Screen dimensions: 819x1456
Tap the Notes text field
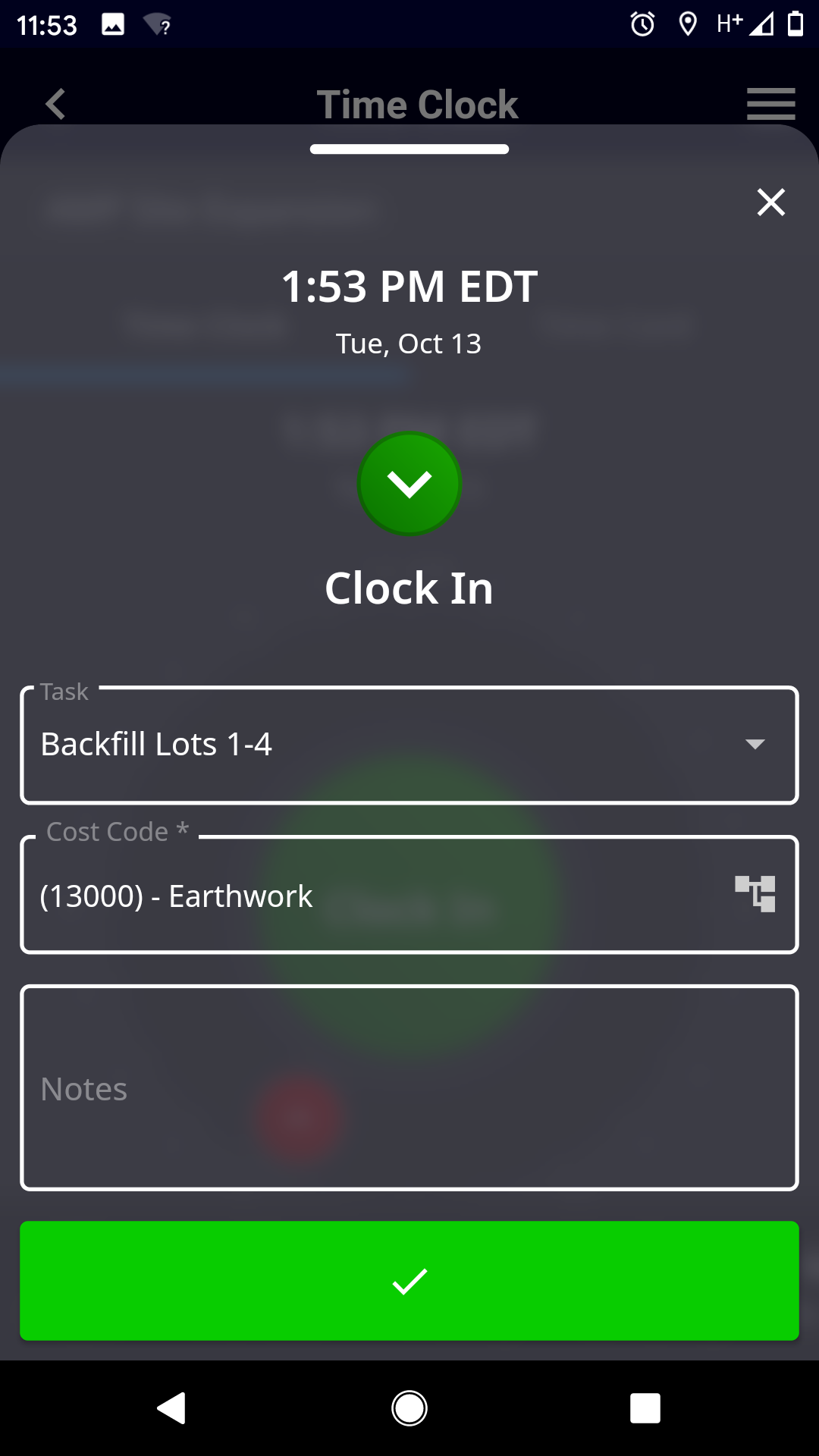(x=409, y=1088)
